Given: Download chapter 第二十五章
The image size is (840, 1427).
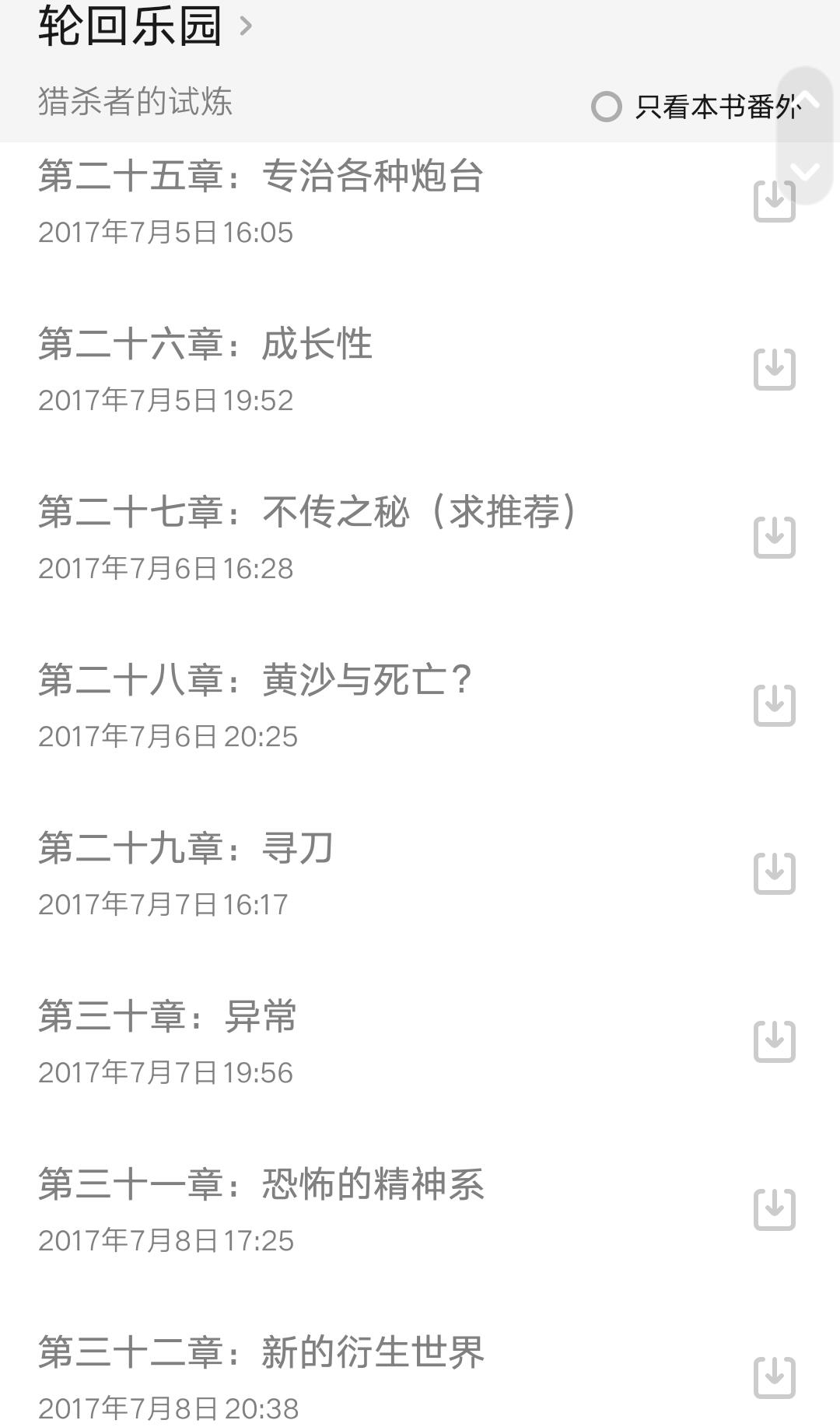Looking at the screenshot, I should coord(775,201).
